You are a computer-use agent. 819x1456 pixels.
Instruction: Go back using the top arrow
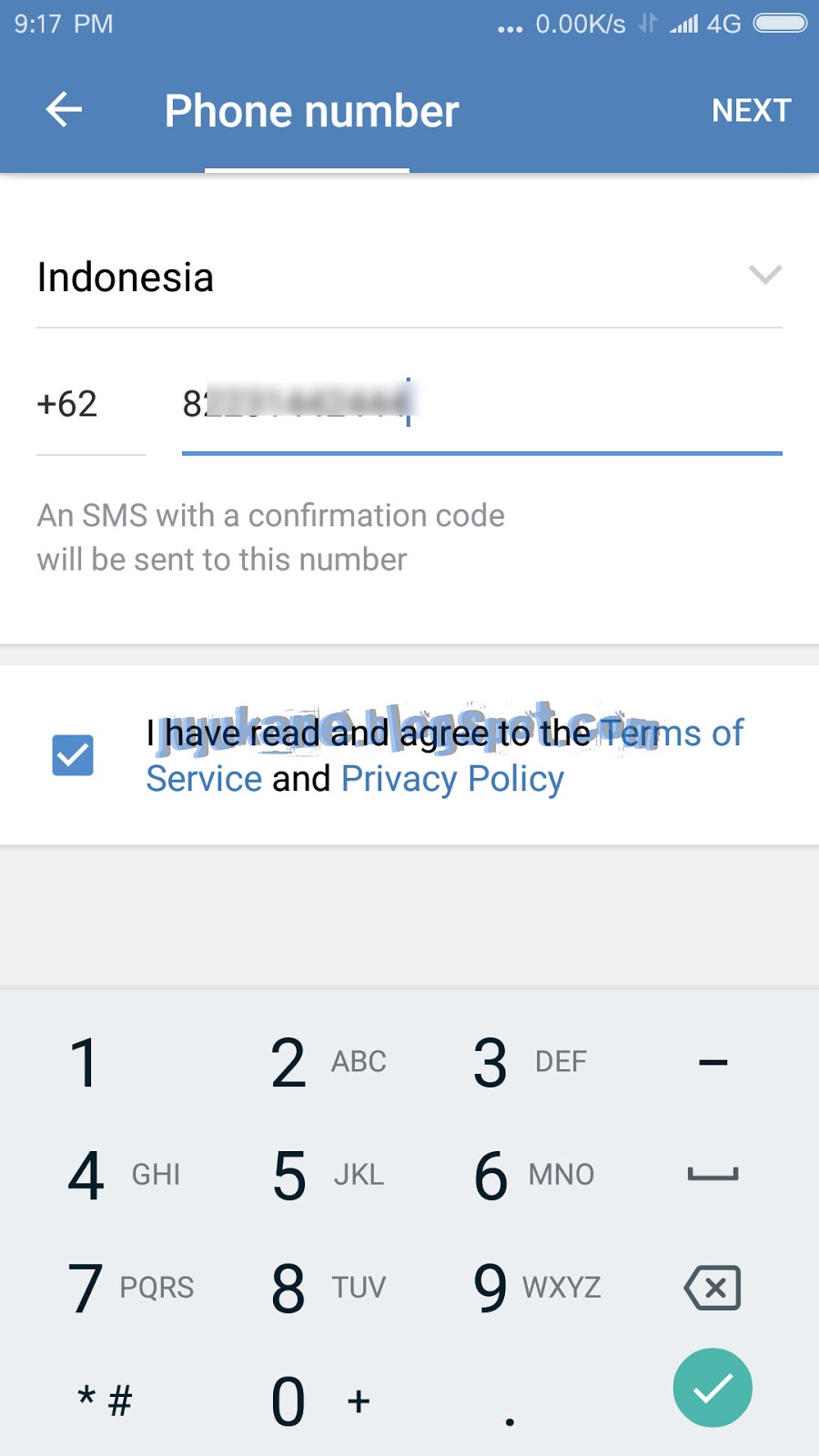pyautogui.click(x=64, y=110)
